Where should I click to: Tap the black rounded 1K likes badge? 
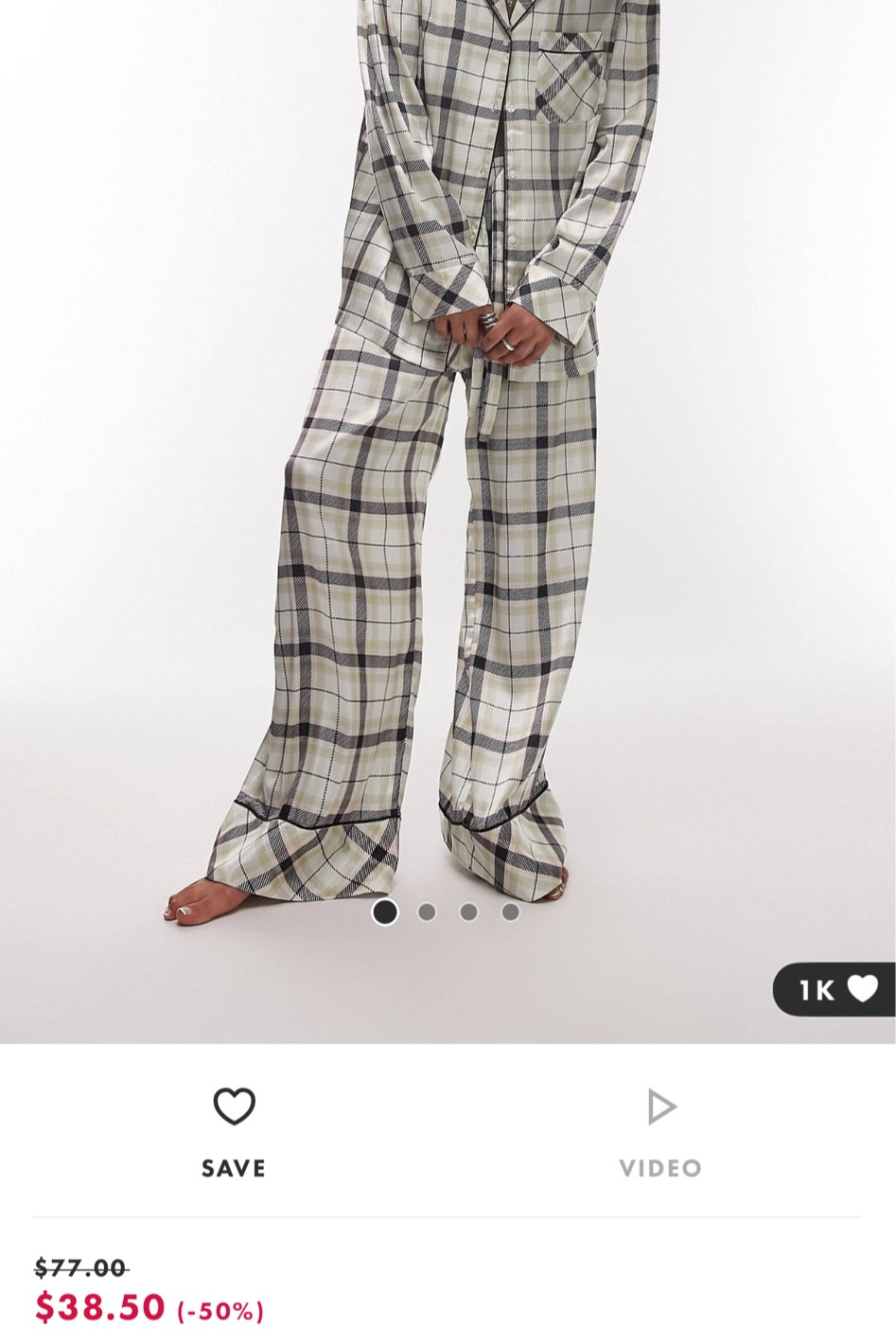(x=833, y=990)
